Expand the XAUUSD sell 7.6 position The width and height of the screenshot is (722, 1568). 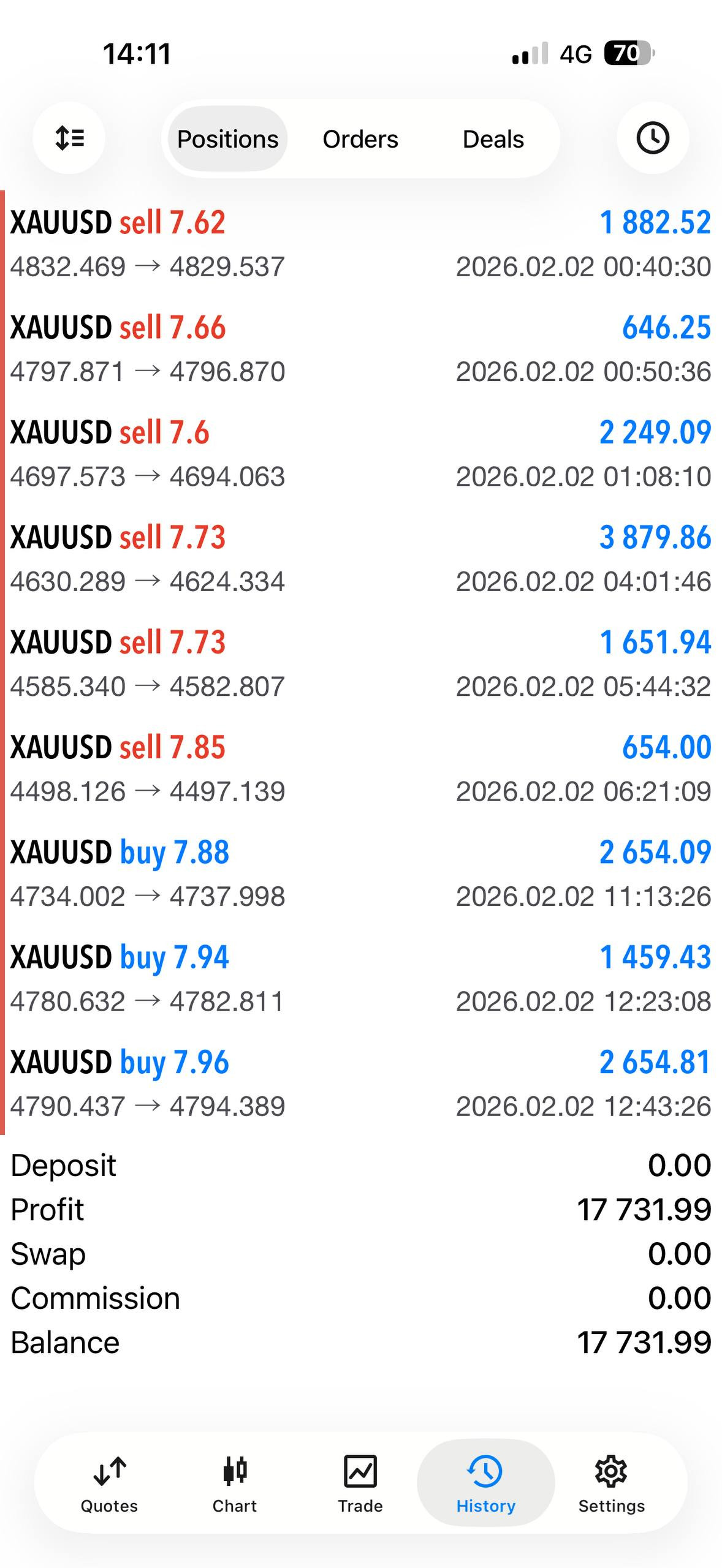360,454
